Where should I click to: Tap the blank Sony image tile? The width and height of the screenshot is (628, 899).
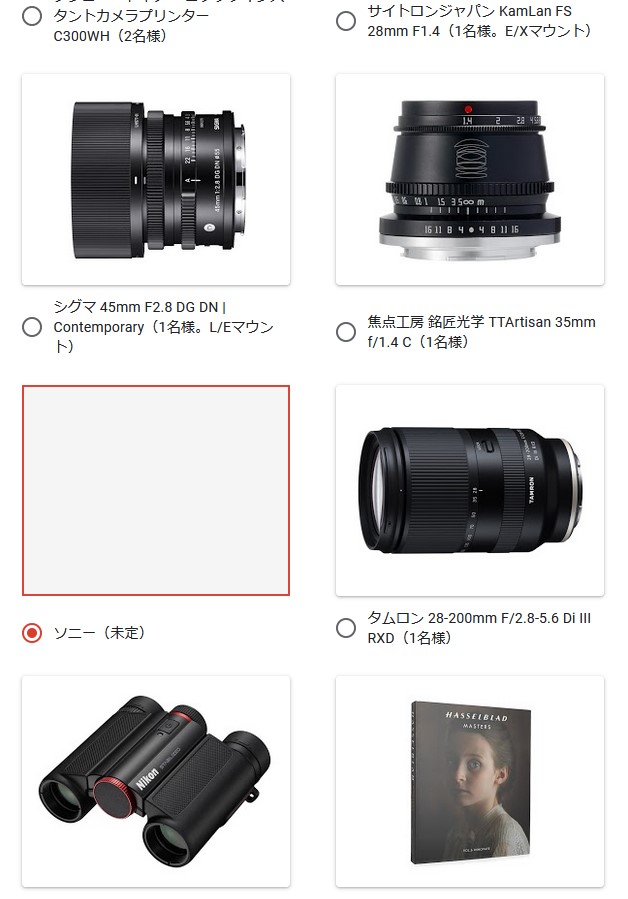(x=156, y=490)
